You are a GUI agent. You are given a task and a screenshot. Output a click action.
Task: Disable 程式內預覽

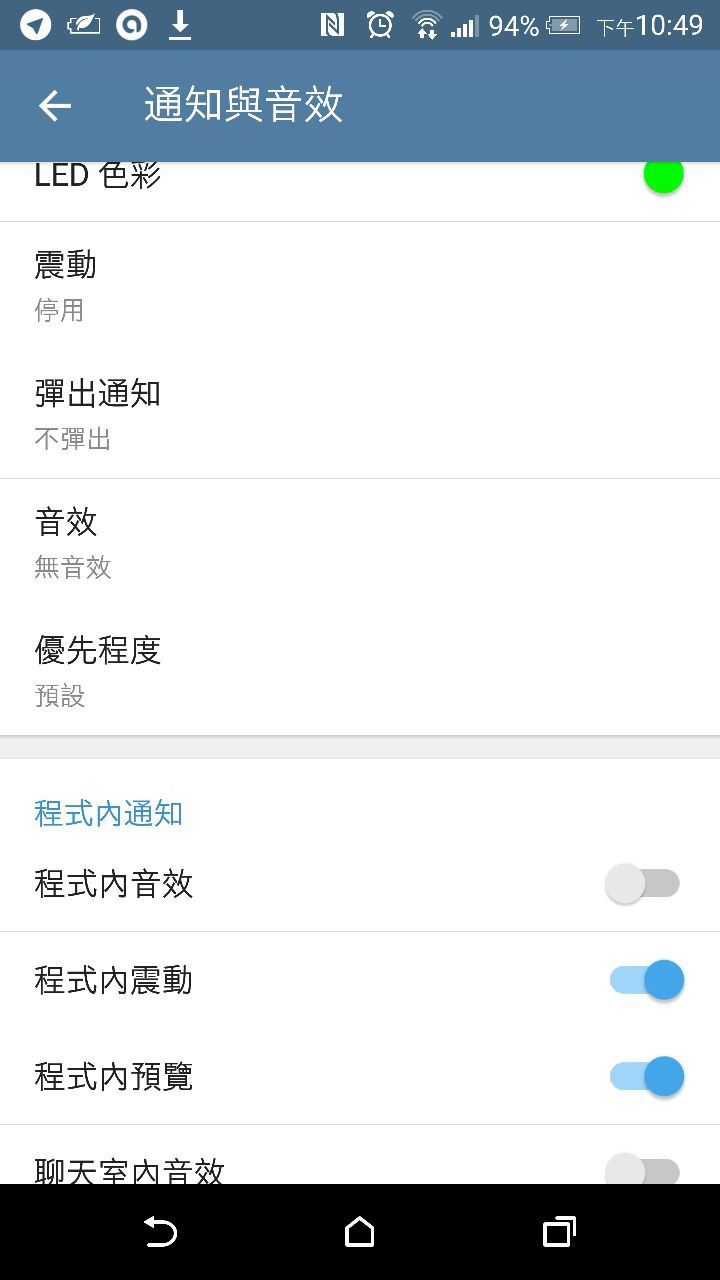point(646,1076)
